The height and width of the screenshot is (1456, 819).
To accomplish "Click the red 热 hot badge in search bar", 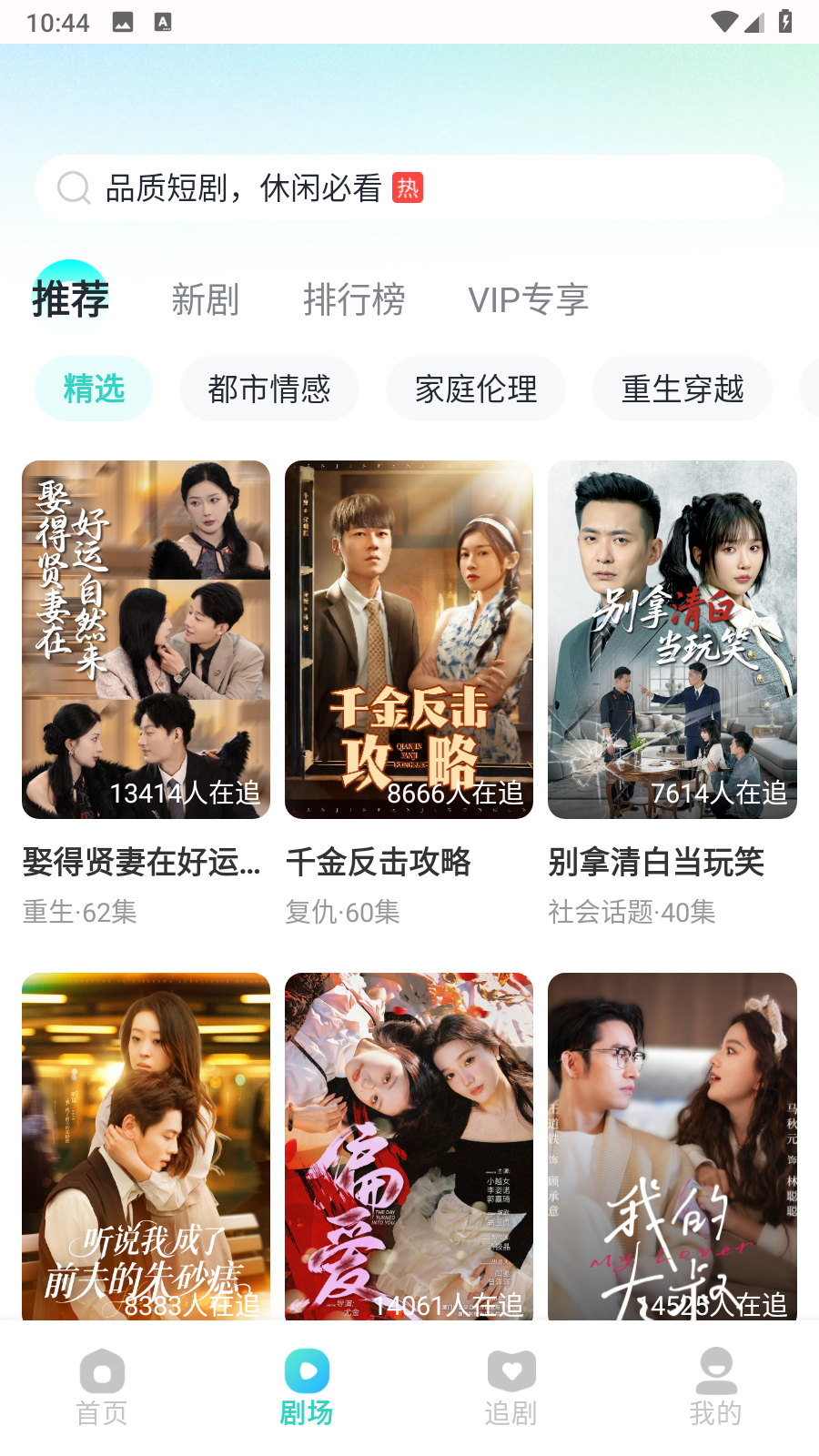I will [409, 187].
